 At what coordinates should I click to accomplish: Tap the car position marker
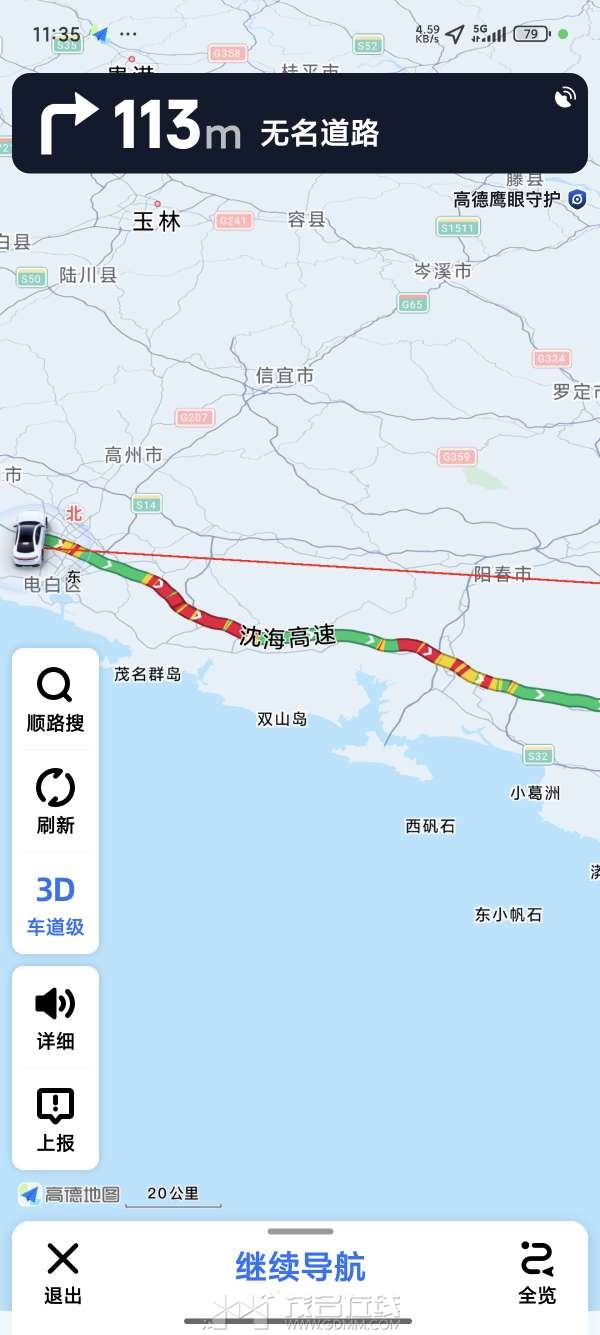tap(30, 538)
